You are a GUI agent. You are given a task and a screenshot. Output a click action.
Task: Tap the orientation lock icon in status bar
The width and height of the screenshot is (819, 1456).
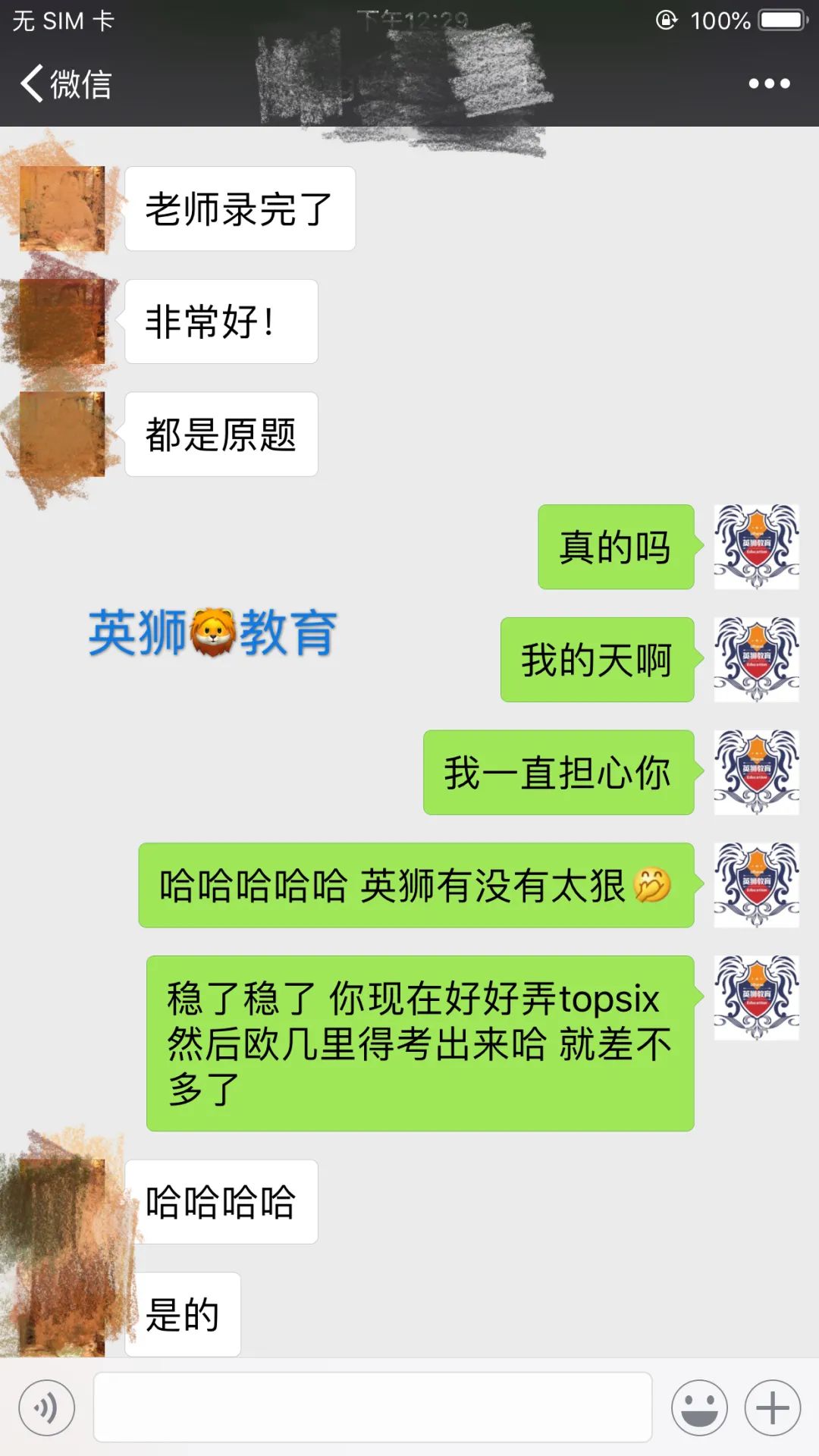[667, 20]
